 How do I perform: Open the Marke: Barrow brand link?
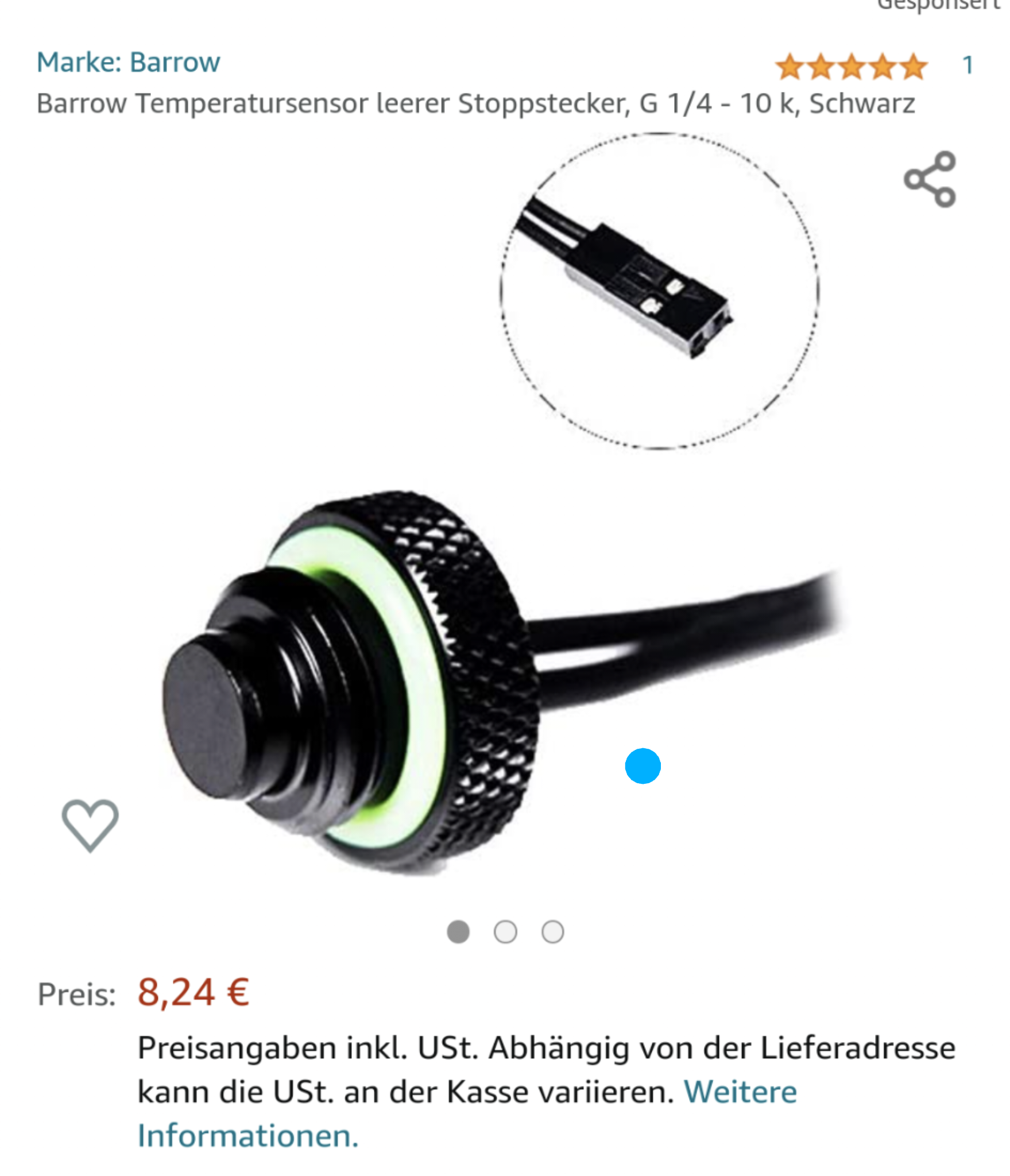coord(128,62)
